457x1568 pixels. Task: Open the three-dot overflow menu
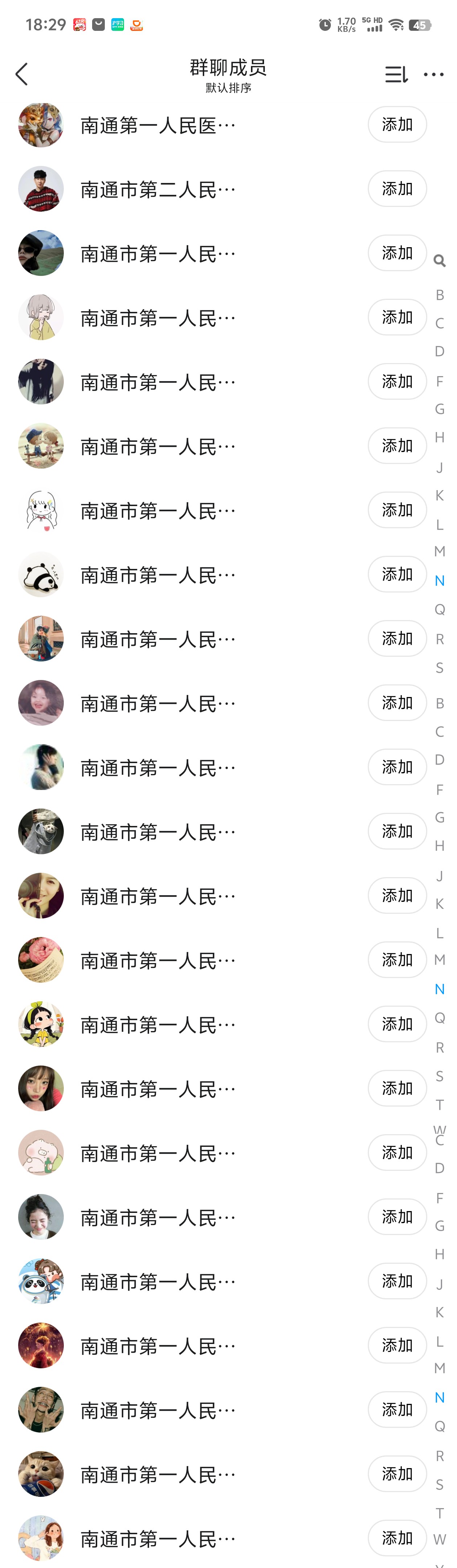pos(433,74)
